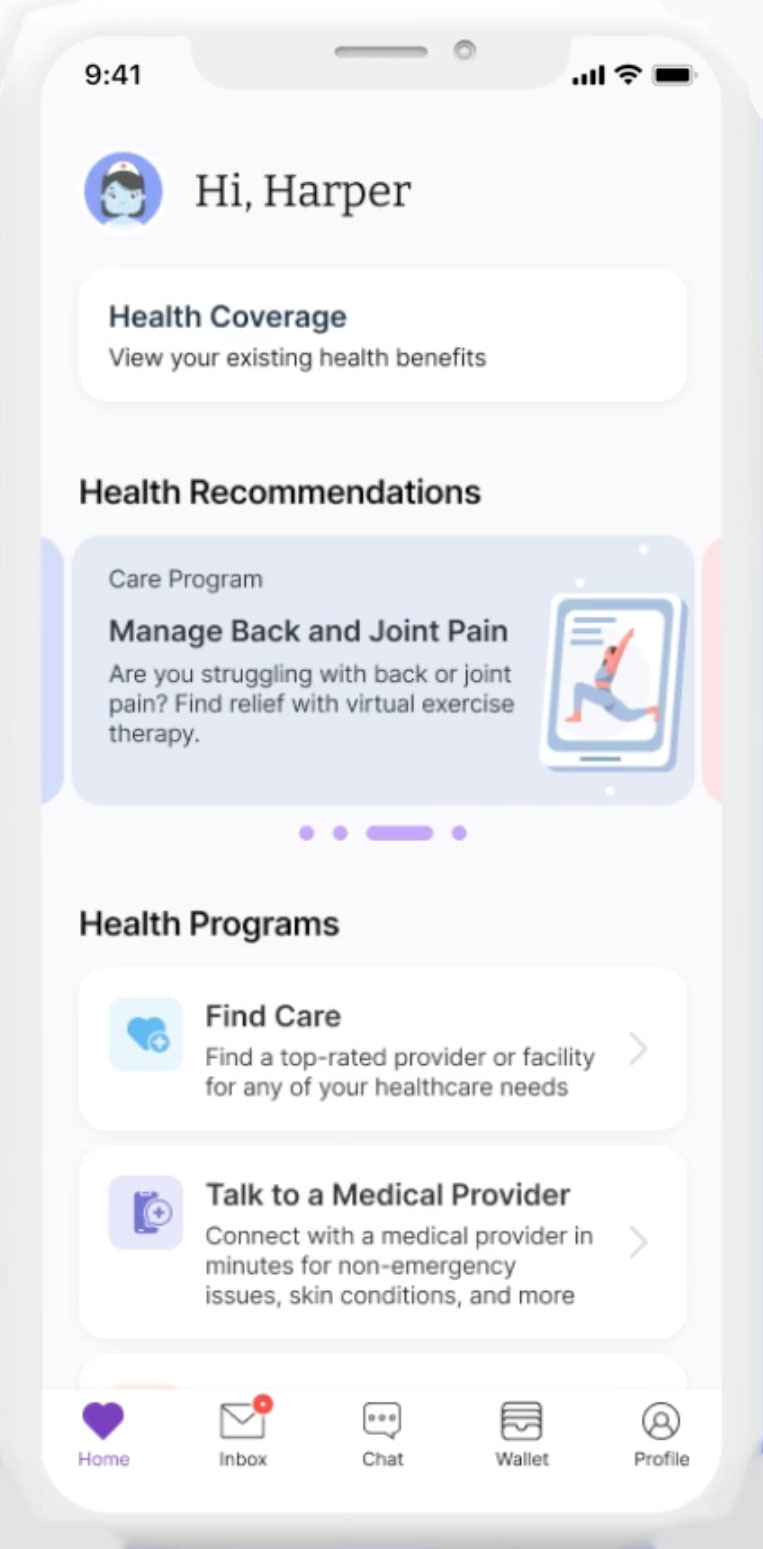This screenshot has width=763, height=1549.
Task: Switch to the Profile tab
Action: (661, 1433)
